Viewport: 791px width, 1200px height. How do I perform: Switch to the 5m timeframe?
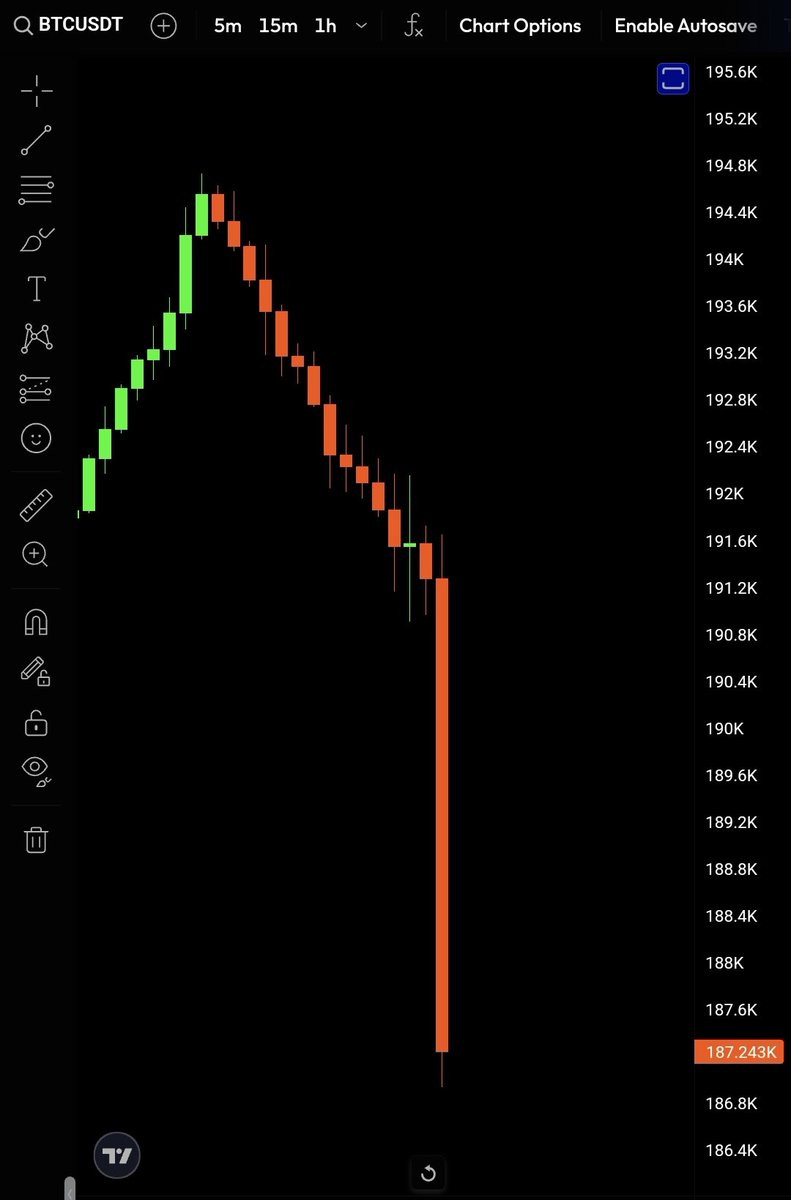click(x=228, y=26)
